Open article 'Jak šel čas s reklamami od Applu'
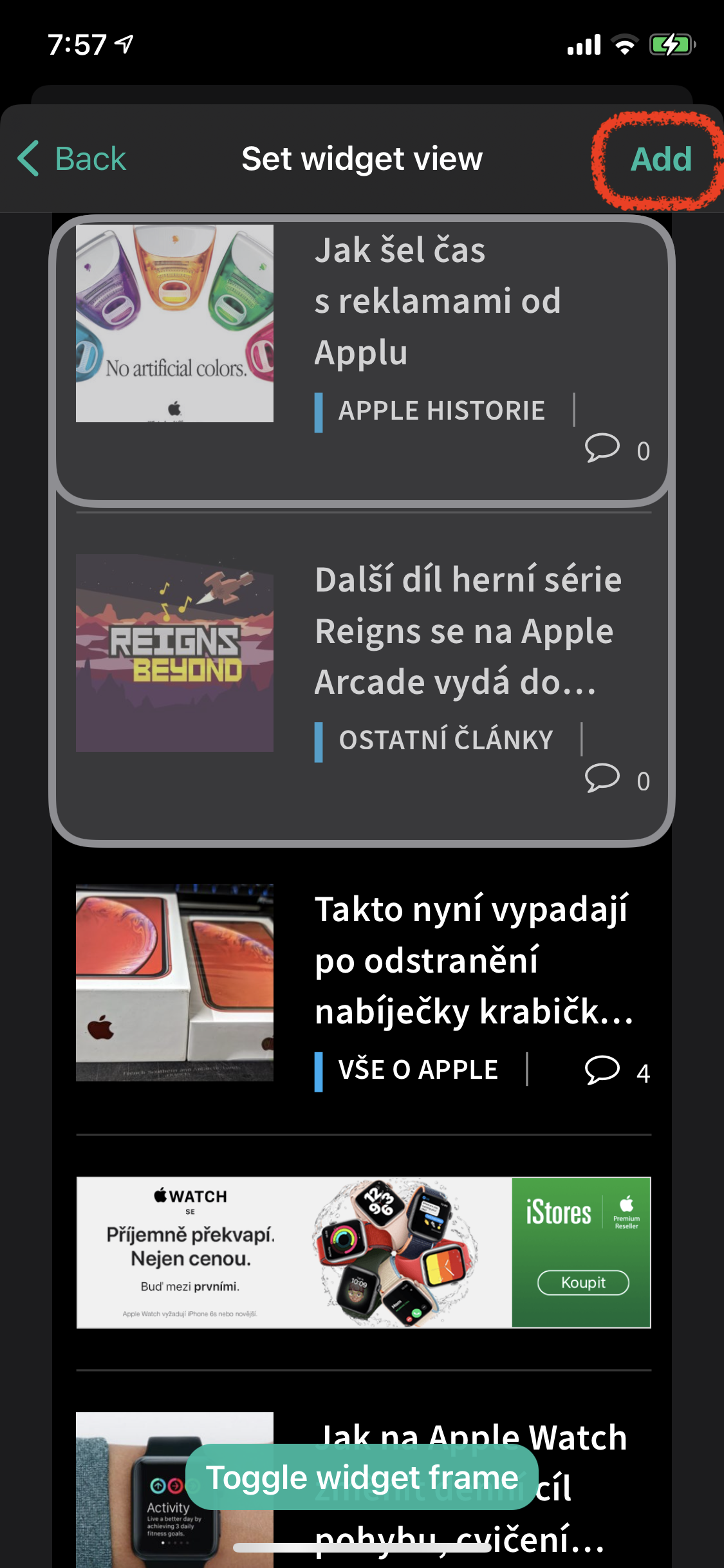Viewport: 724px width, 1568px height. click(438, 301)
